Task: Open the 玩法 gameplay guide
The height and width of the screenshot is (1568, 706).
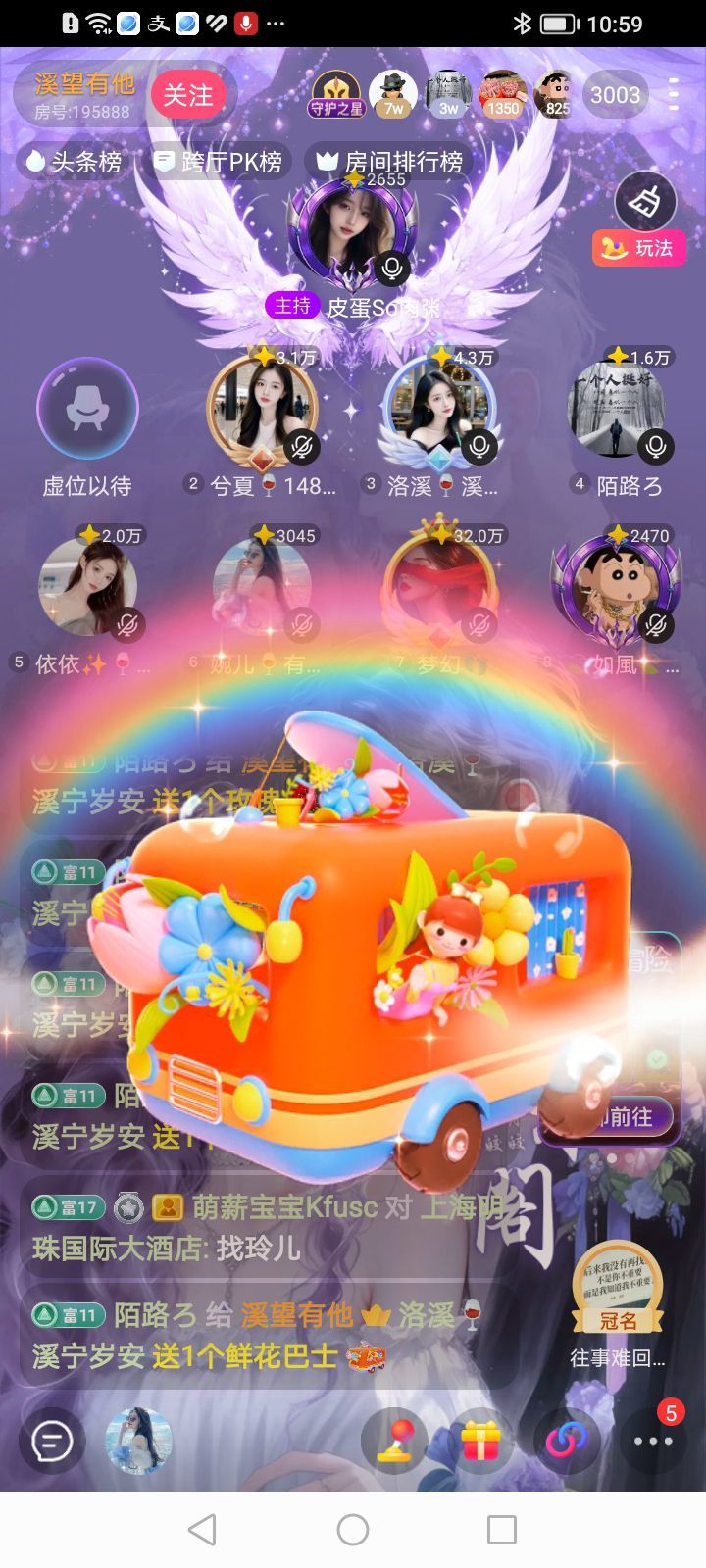Action: [x=638, y=248]
